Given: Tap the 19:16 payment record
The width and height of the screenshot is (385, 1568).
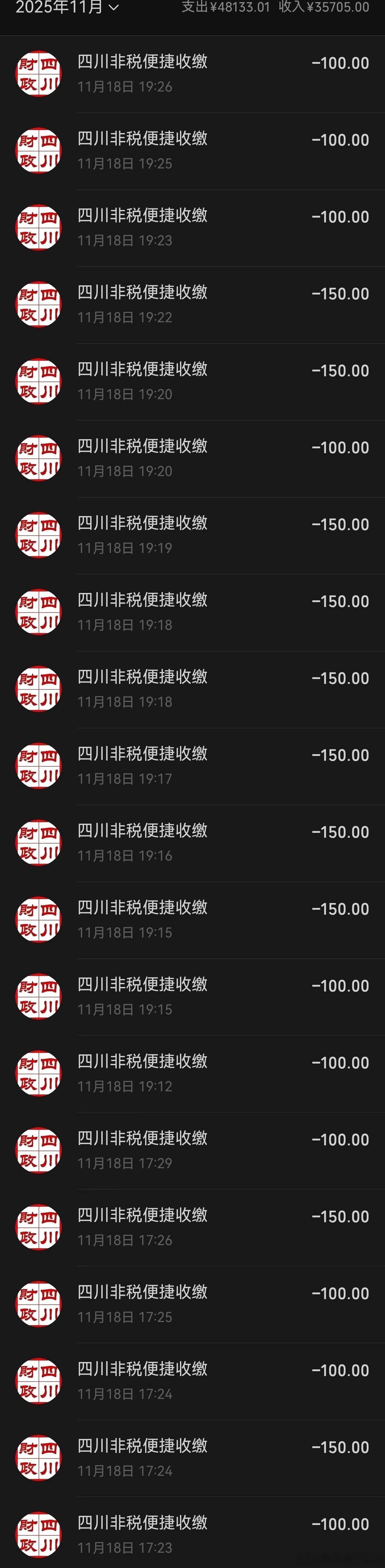Looking at the screenshot, I should tap(193, 842).
